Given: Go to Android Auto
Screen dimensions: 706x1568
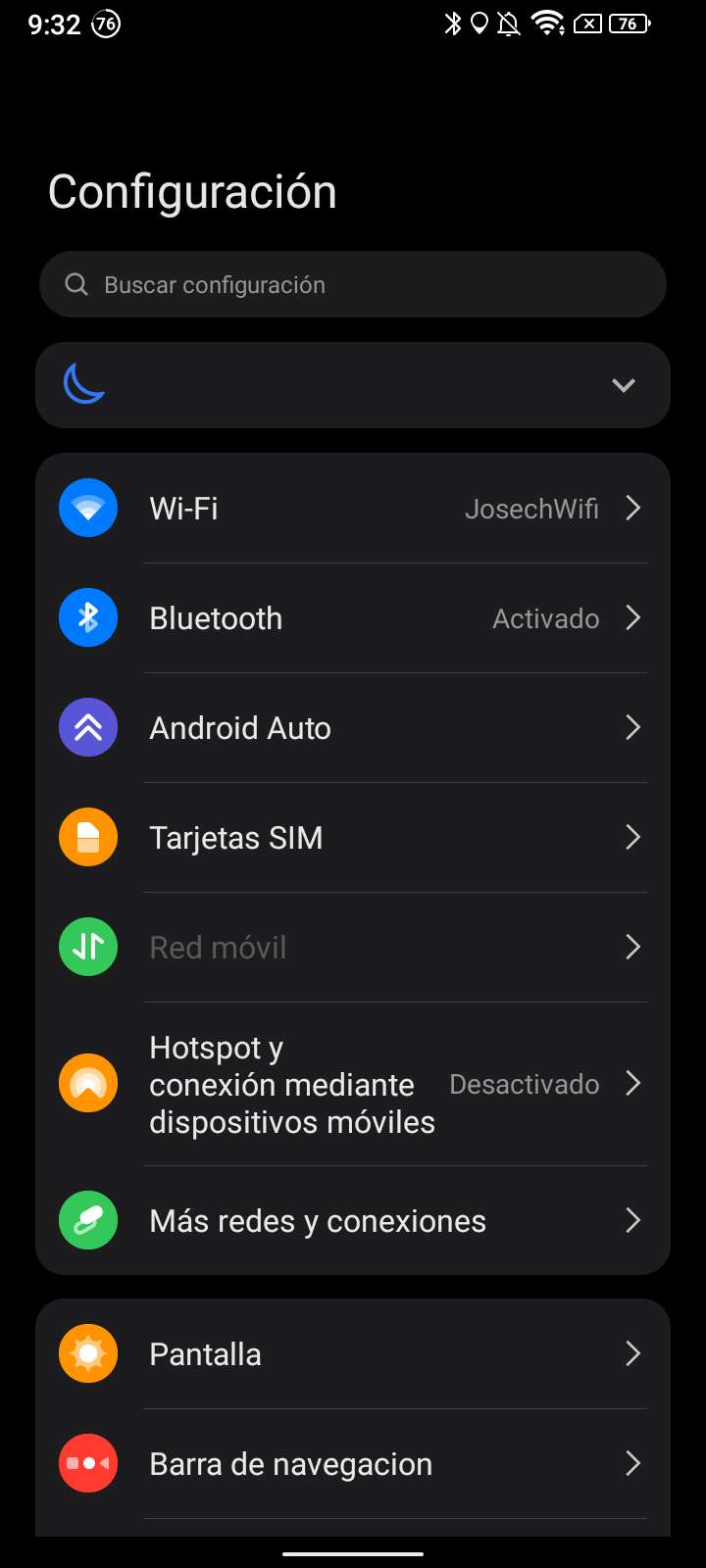Looking at the screenshot, I should 353,728.
